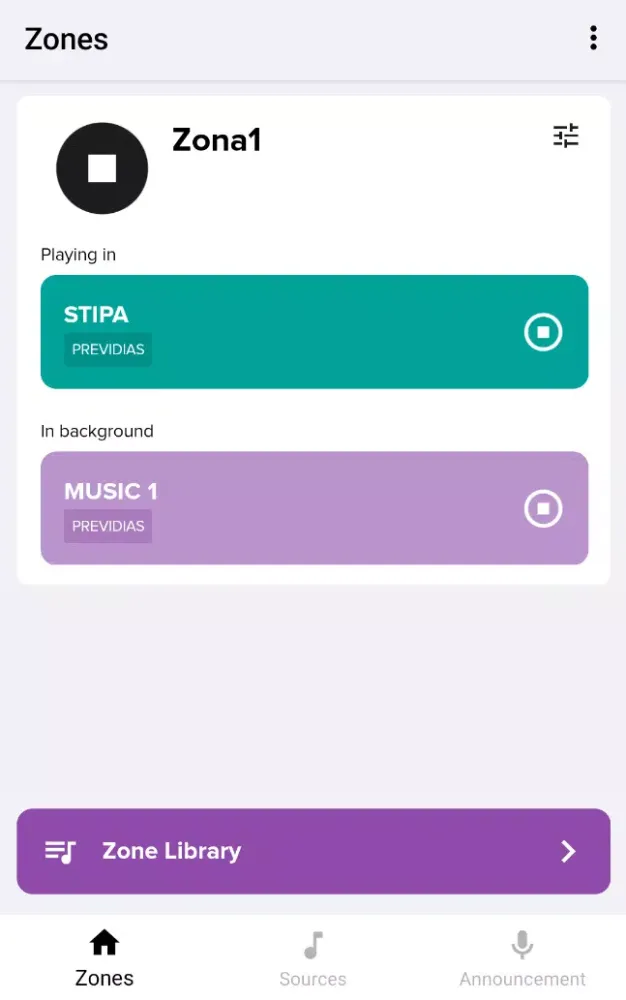Screen dimensions: 626x1000
Task: Stop playback in Zona1
Action: coord(102,168)
